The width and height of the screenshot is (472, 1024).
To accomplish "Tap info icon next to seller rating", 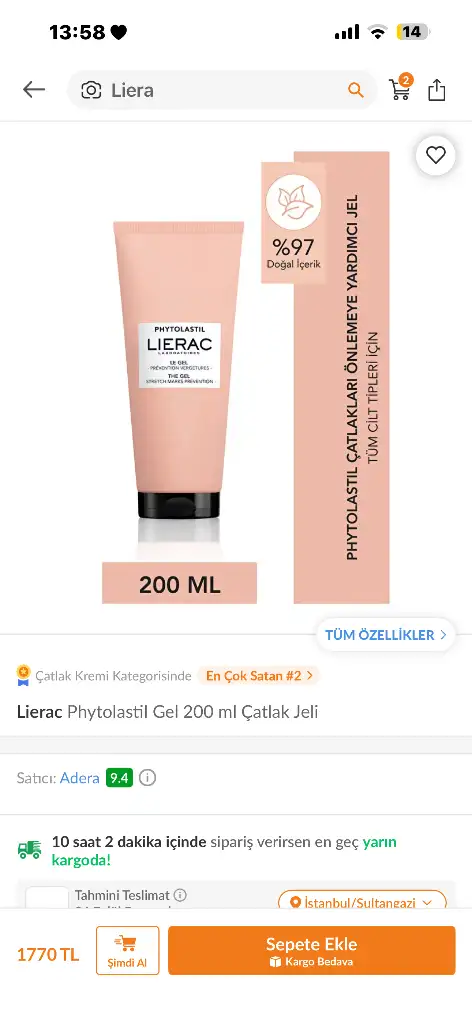I will click(x=148, y=778).
